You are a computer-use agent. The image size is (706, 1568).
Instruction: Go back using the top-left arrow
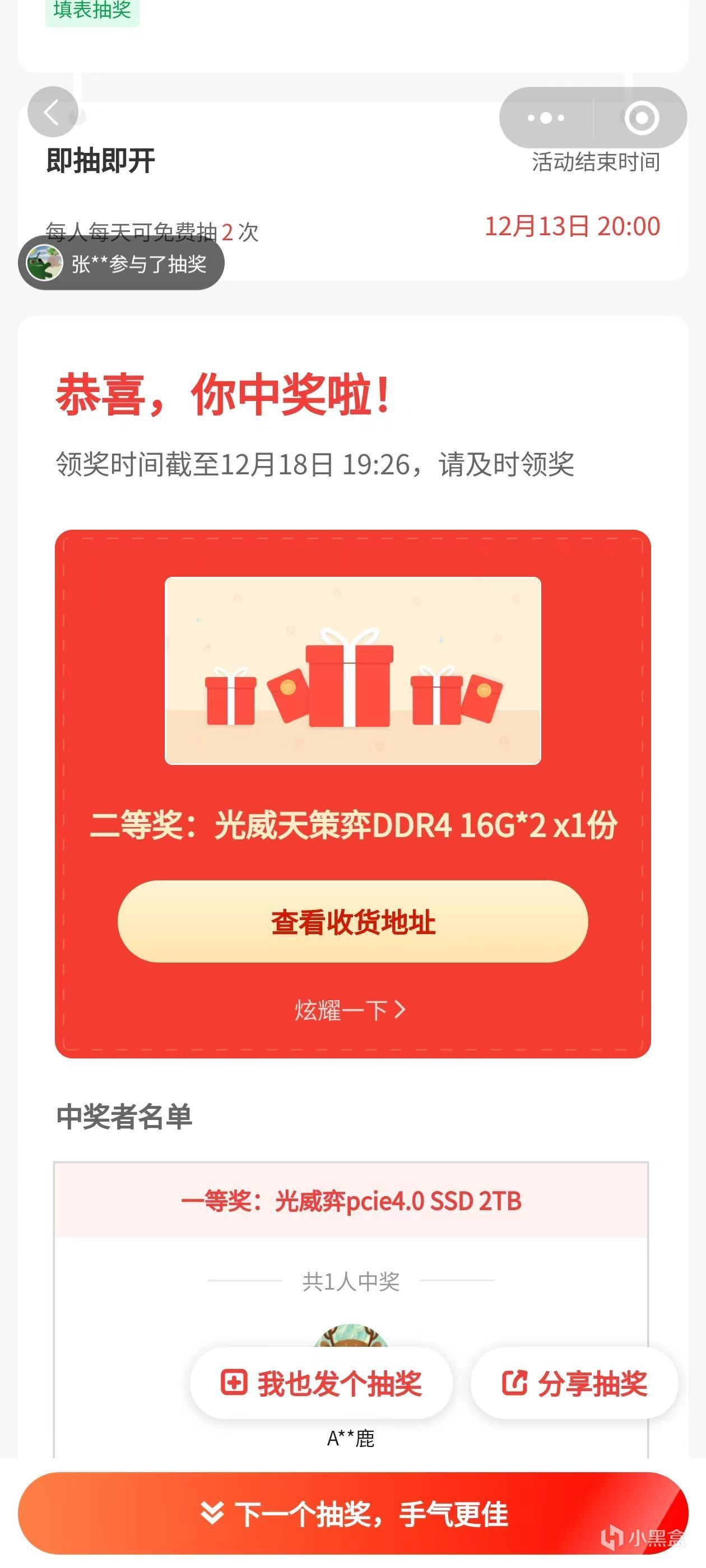(x=52, y=113)
